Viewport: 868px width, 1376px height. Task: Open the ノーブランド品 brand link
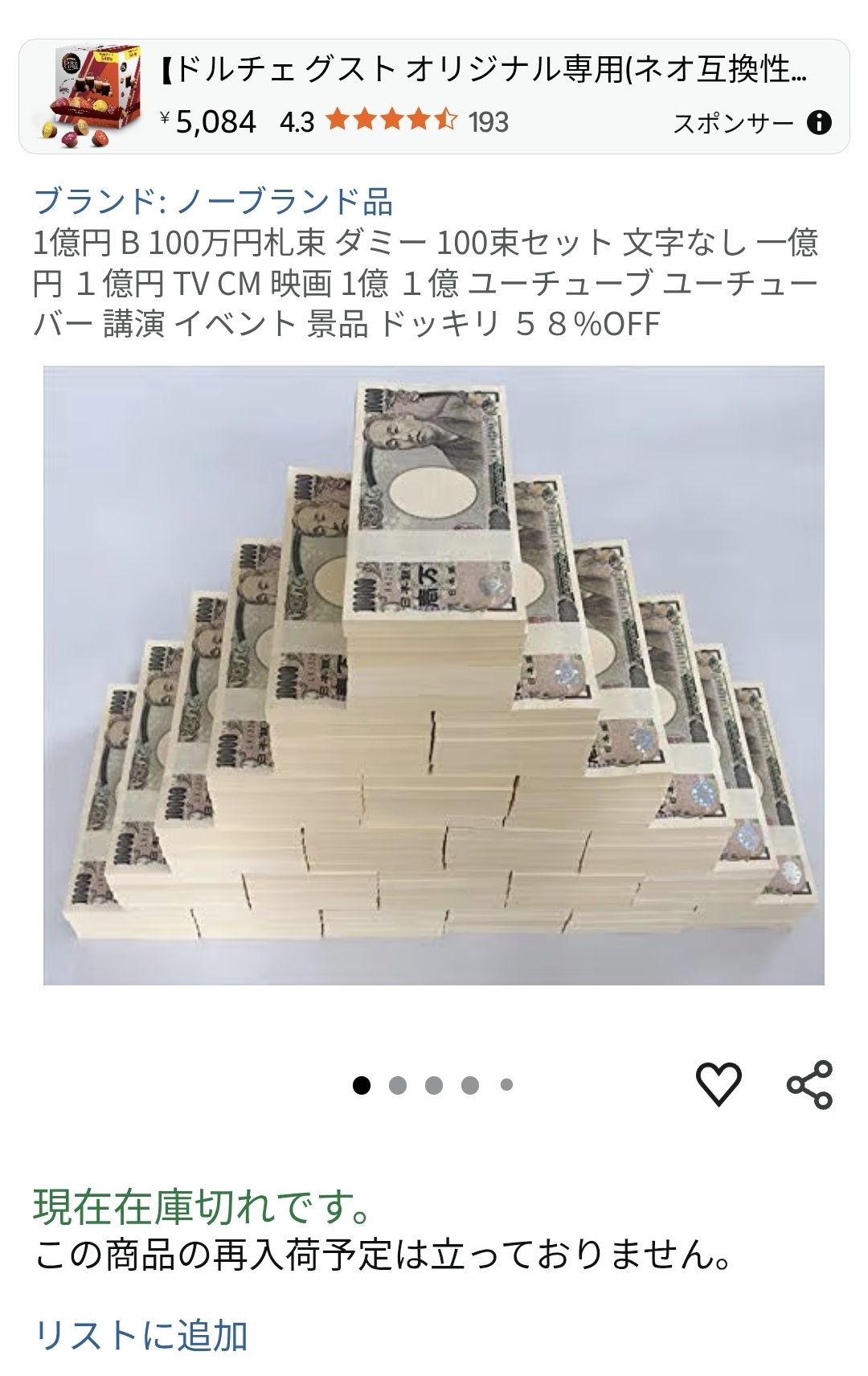(x=213, y=202)
